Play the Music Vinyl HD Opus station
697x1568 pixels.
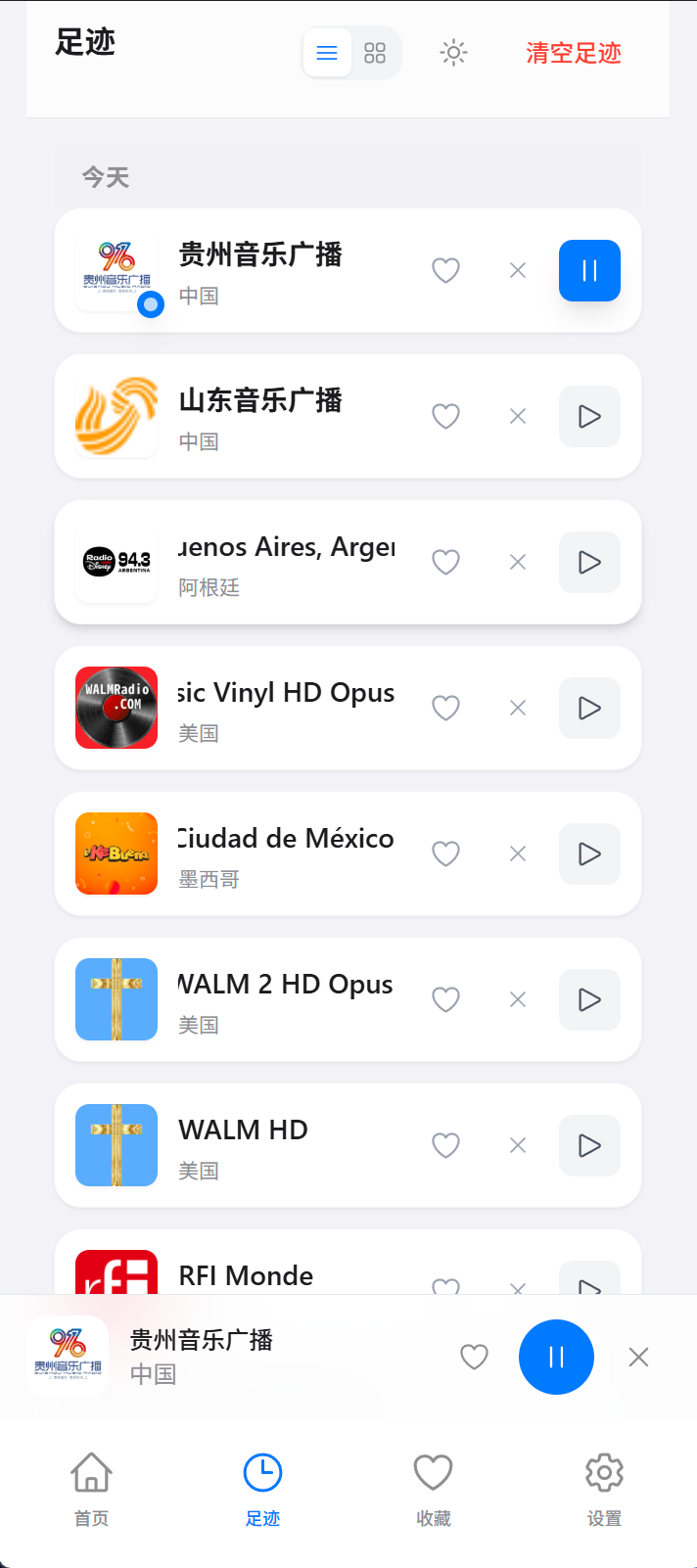[x=589, y=708]
